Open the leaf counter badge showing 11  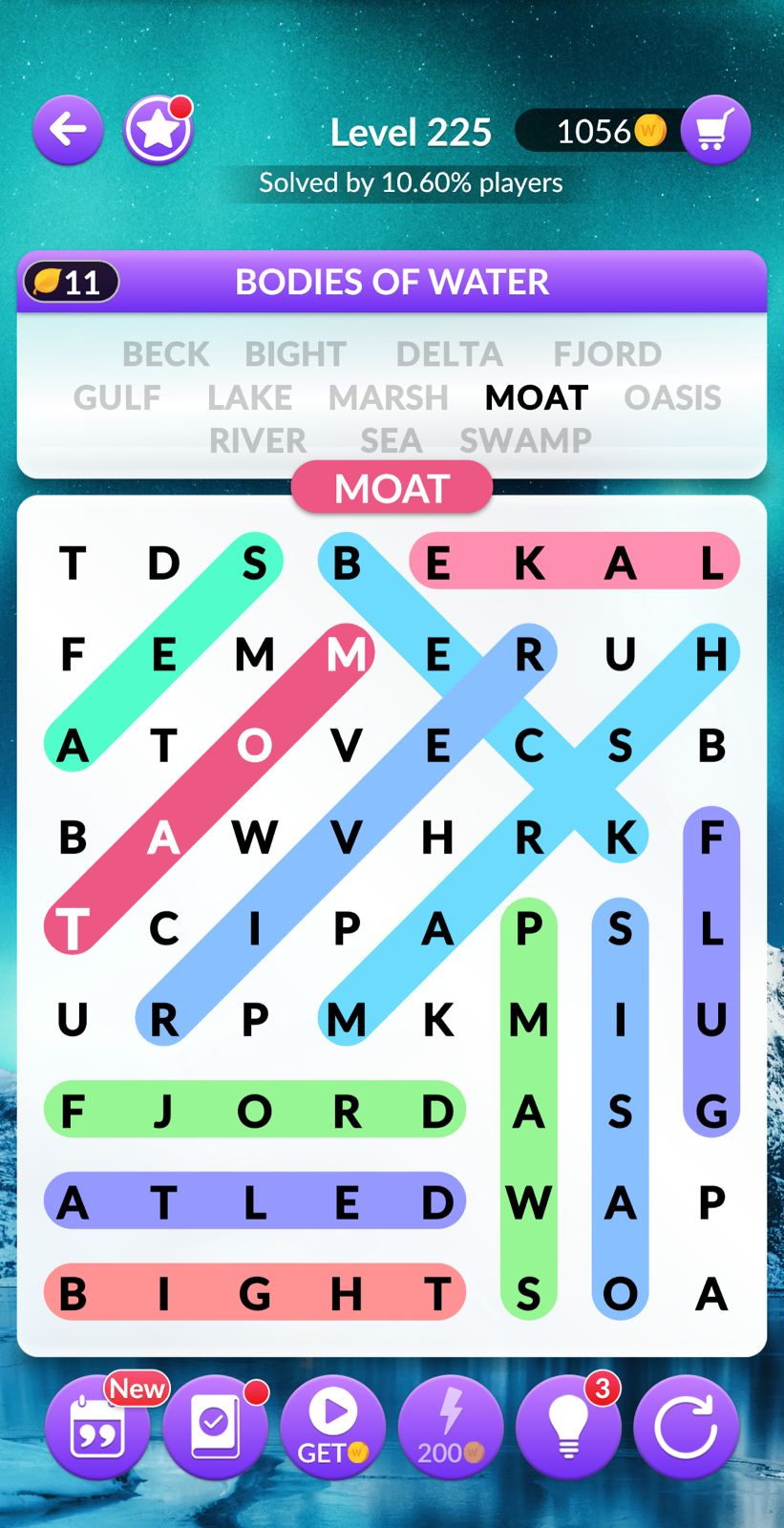pos(70,282)
